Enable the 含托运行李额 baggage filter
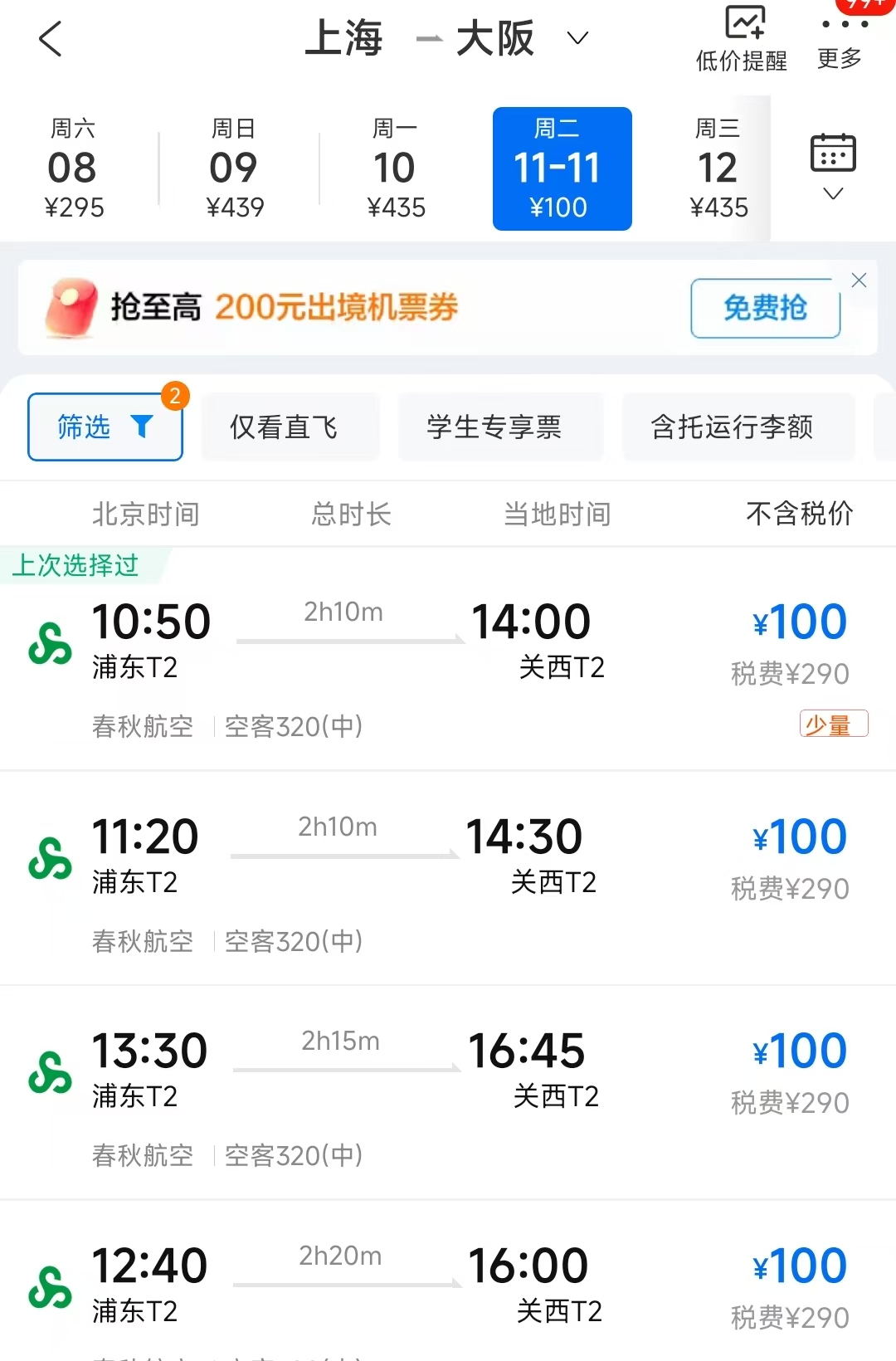The image size is (896, 1361). 738,427
